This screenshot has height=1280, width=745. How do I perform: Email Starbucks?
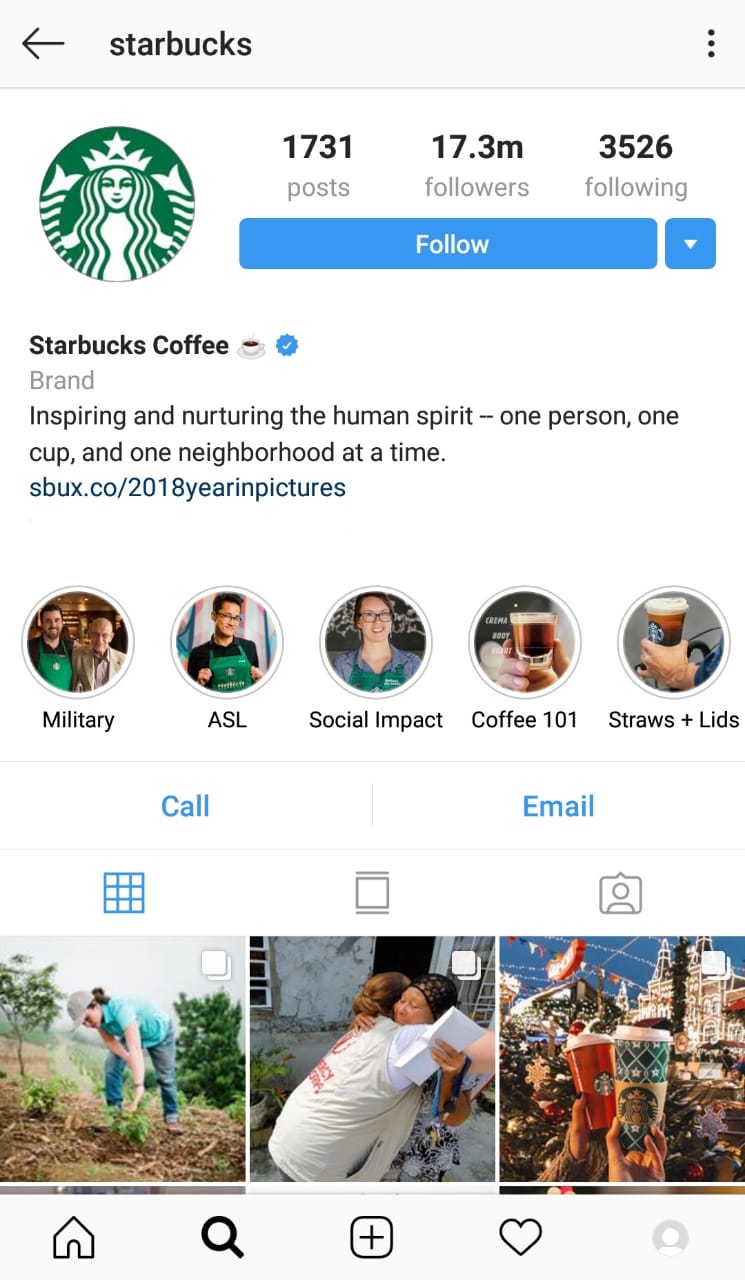coord(558,806)
